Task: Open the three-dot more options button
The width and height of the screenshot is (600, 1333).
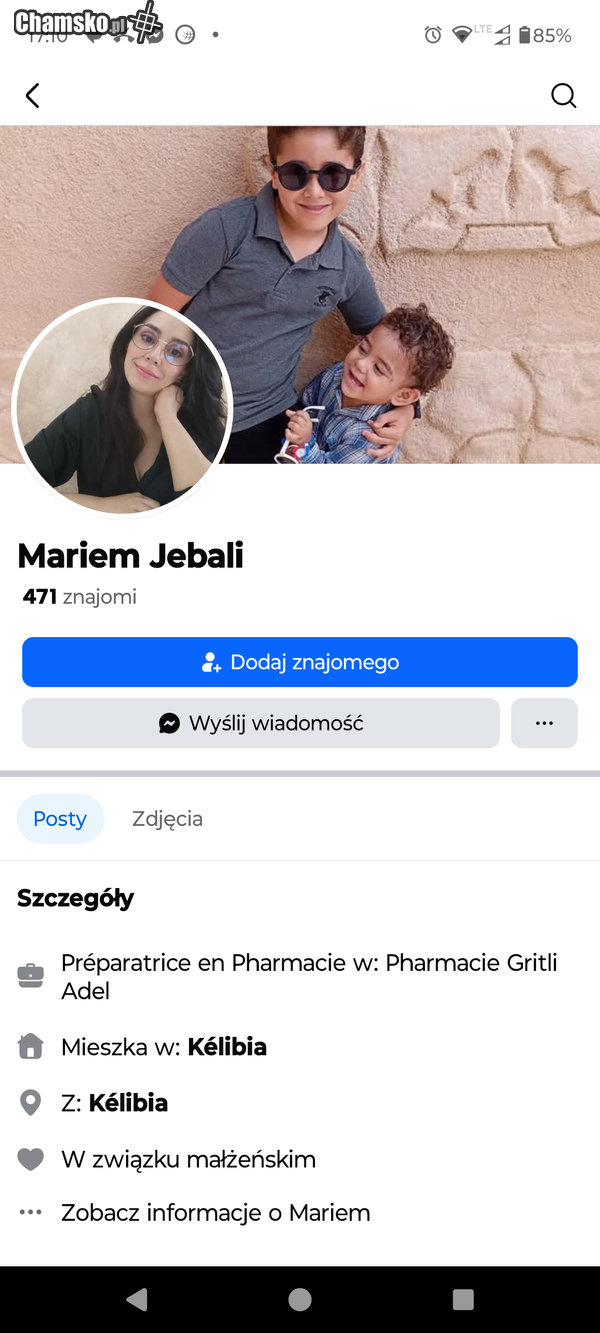Action: [x=544, y=723]
